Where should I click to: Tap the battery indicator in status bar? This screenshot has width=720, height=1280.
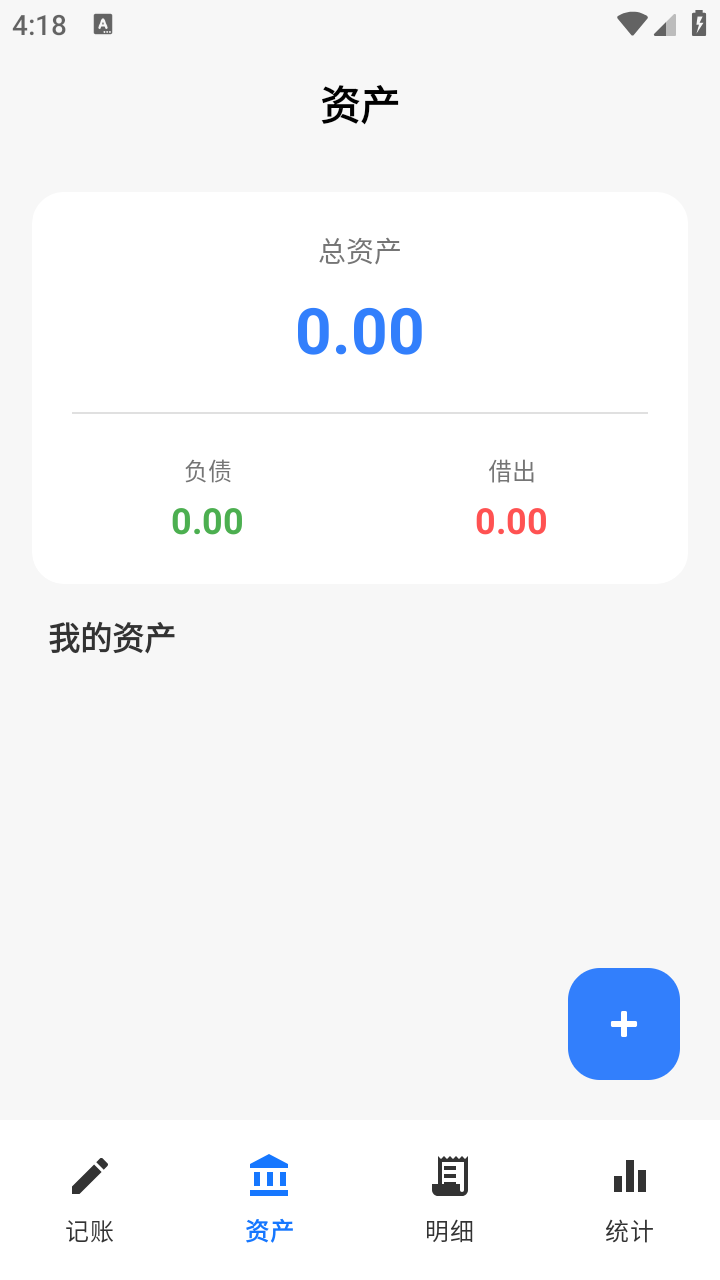[x=699, y=24]
